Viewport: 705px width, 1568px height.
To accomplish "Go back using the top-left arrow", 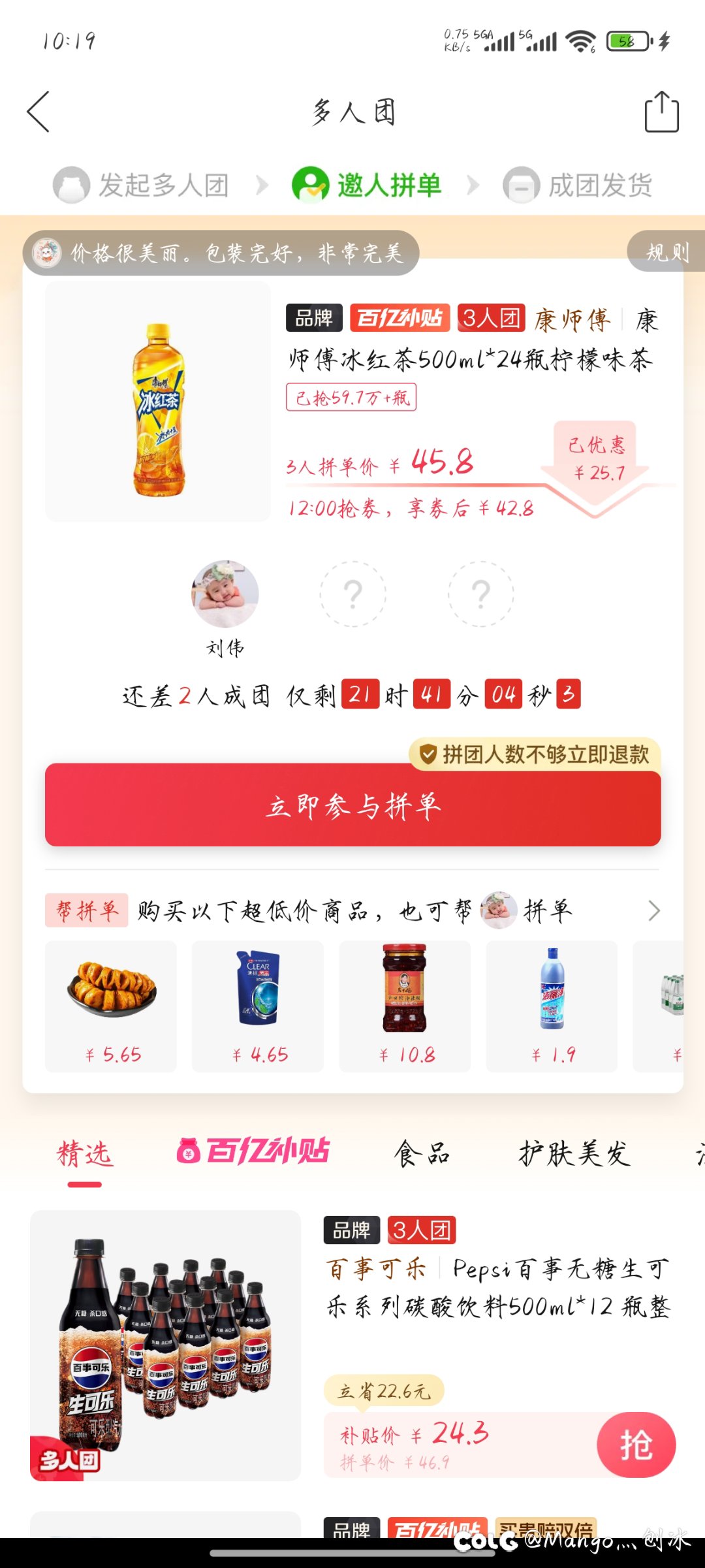I will 38,112.
